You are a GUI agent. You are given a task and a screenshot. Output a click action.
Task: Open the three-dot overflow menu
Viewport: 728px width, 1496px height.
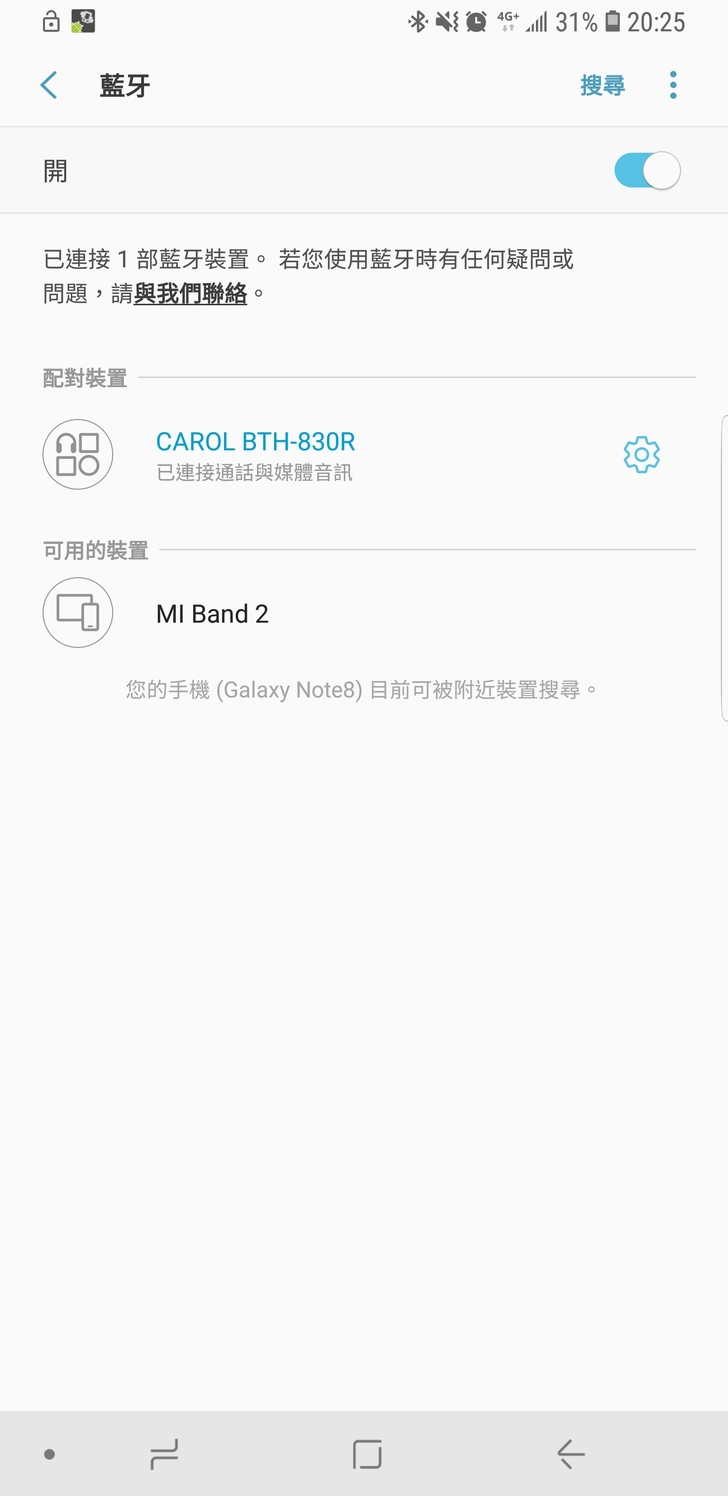[673, 86]
